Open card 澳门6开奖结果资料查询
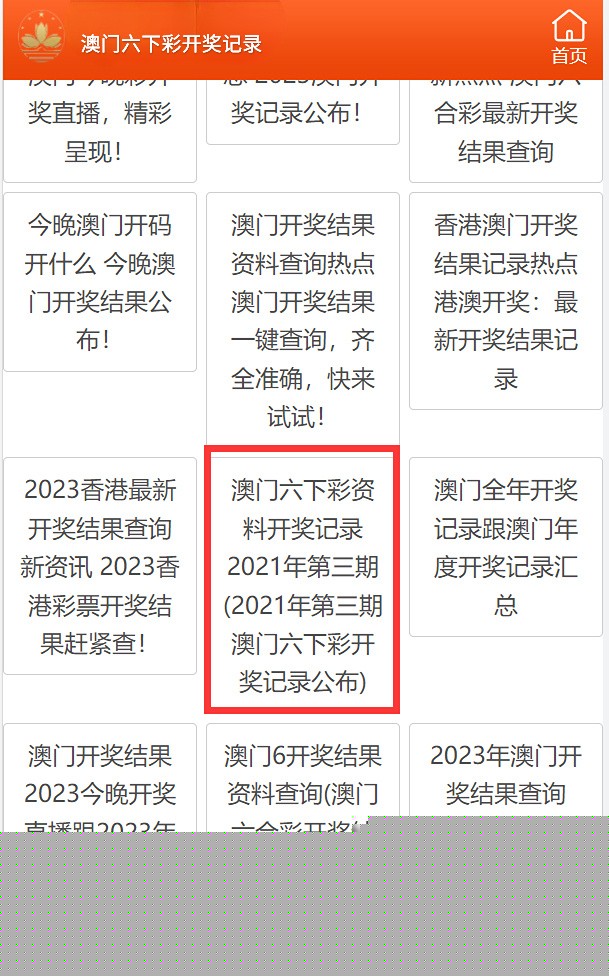The image size is (609, 976). point(303,777)
